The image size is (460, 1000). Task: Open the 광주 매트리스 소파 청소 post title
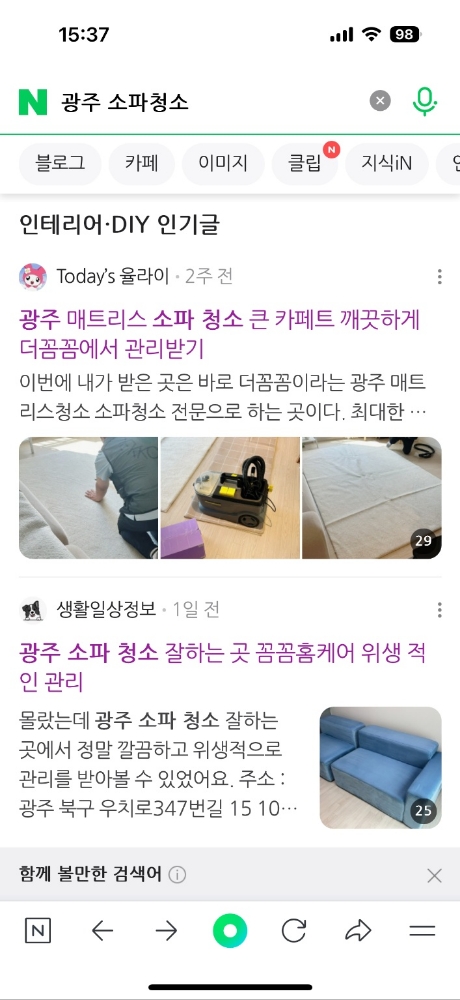(219, 334)
